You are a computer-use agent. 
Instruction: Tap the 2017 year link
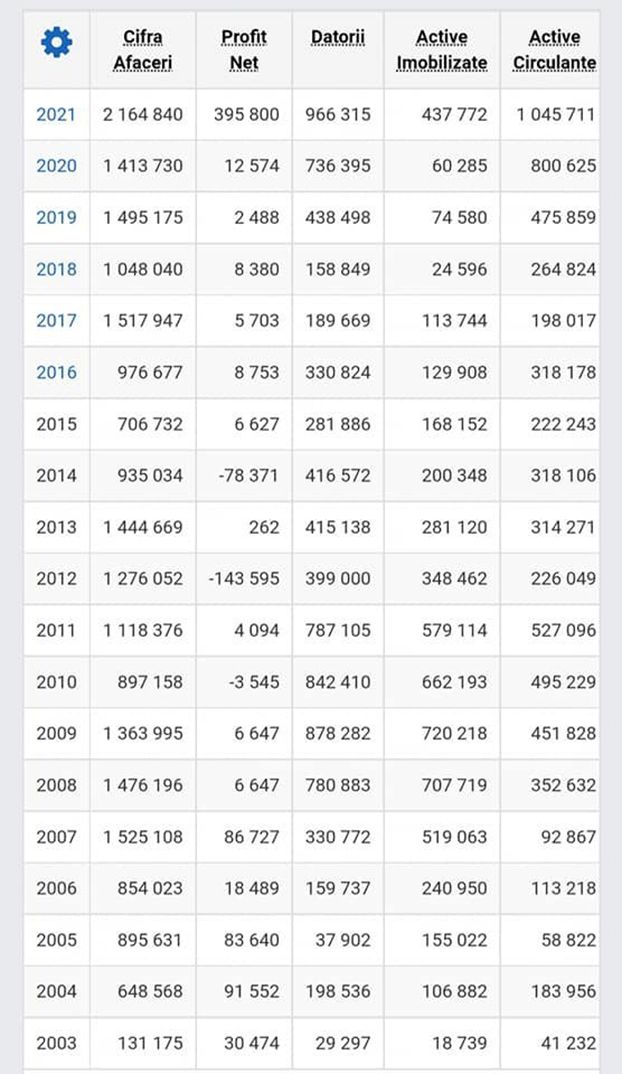(x=56, y=321)
